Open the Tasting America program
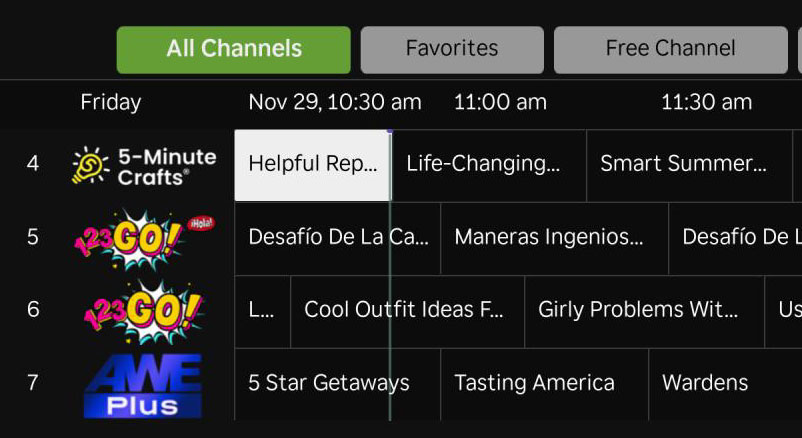The height and width of the screenshot is (438, 802). click(x=543, y=384)
